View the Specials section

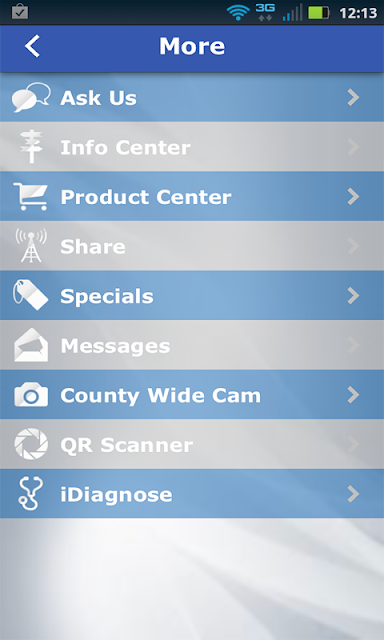click(x=192, y=296)
